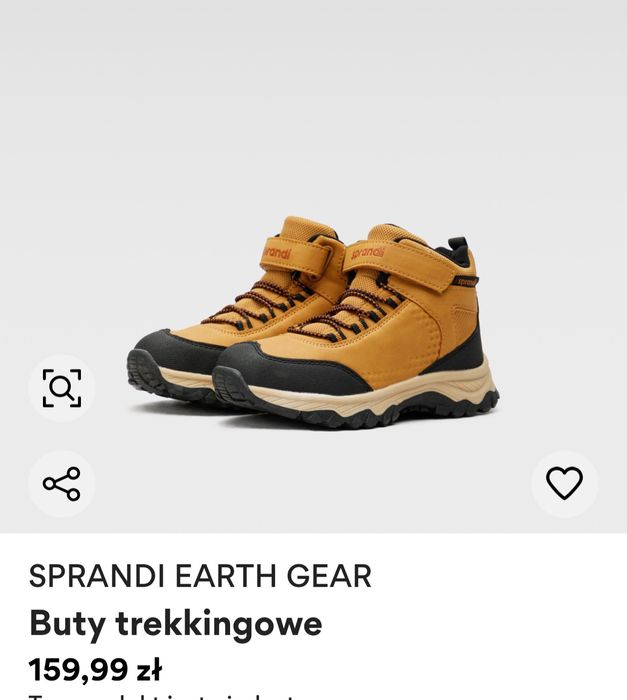Share this Sprandi trekking boots product
Viewport: 627px width, 700px height.
coord(61,484)
